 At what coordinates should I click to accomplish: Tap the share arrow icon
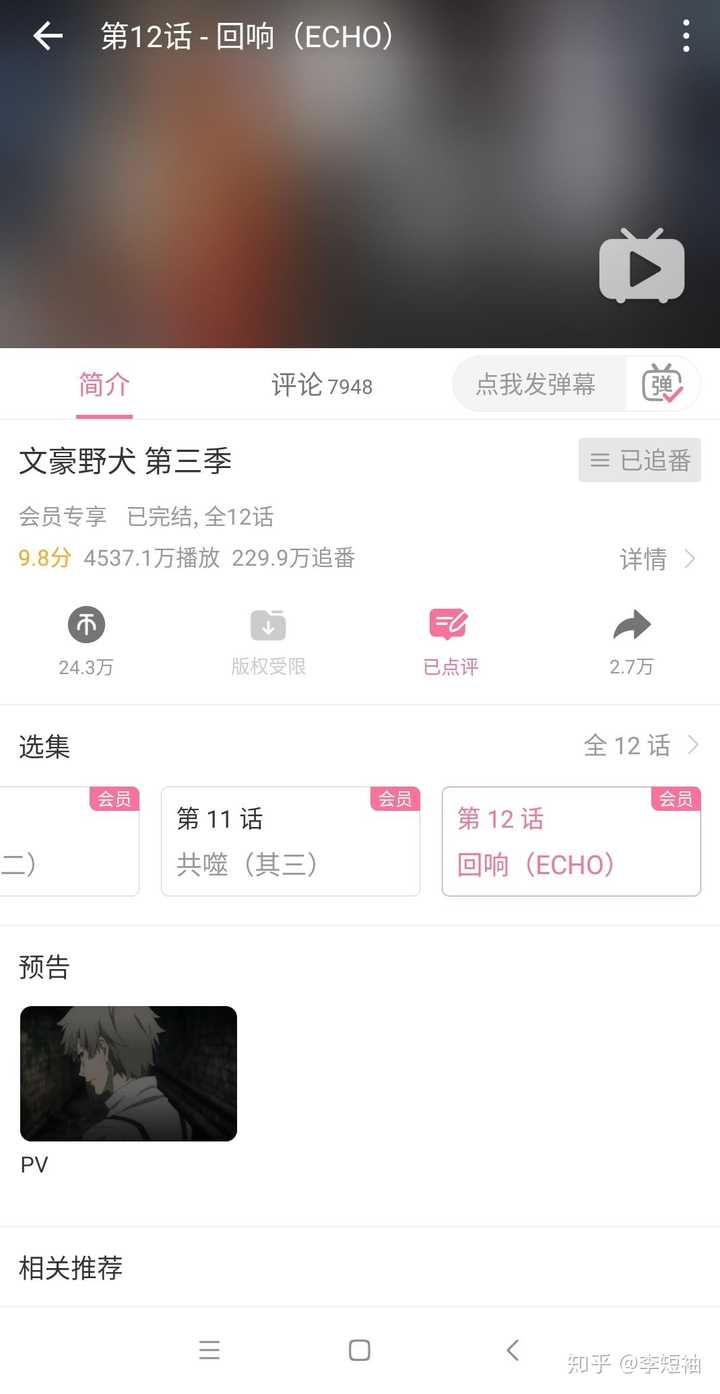631,624
